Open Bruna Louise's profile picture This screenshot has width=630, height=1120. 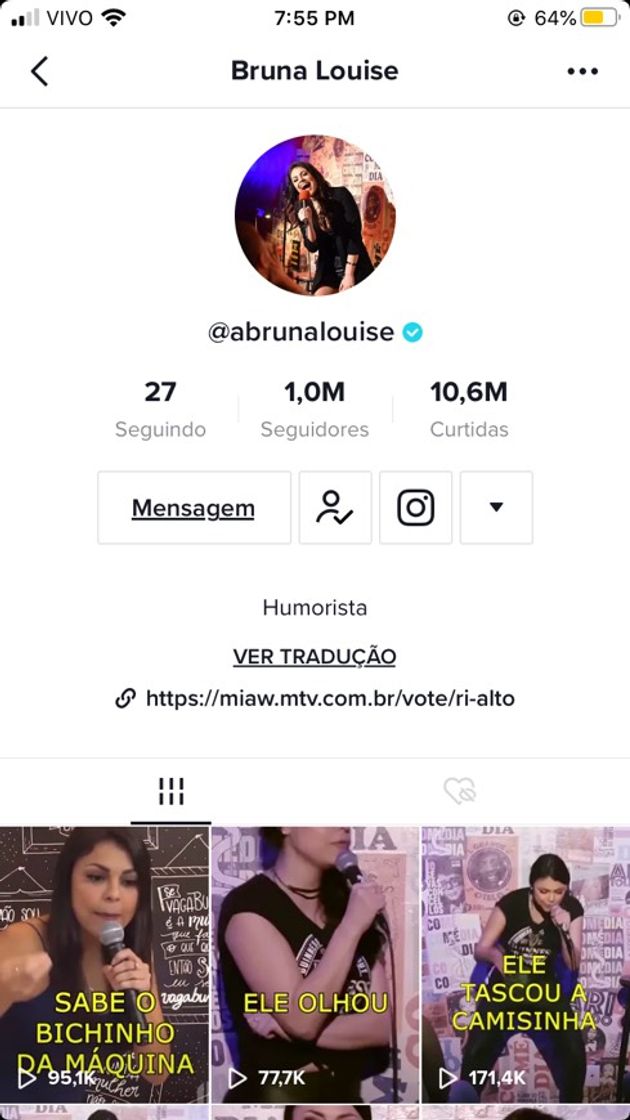pyautogui.click(x=315, y=215)
